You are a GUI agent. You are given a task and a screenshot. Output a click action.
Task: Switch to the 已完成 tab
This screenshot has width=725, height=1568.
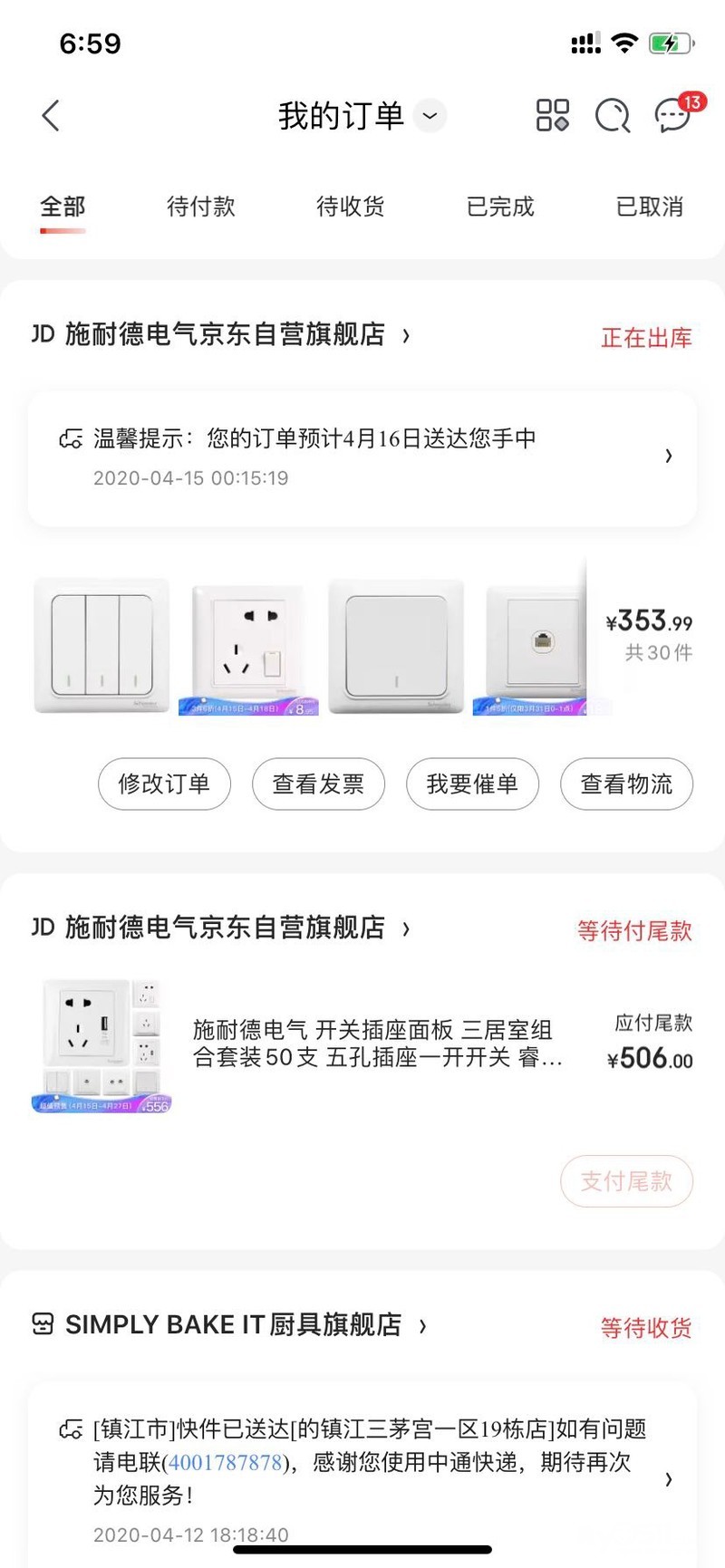pyautogui.click(x=500, y=207)
